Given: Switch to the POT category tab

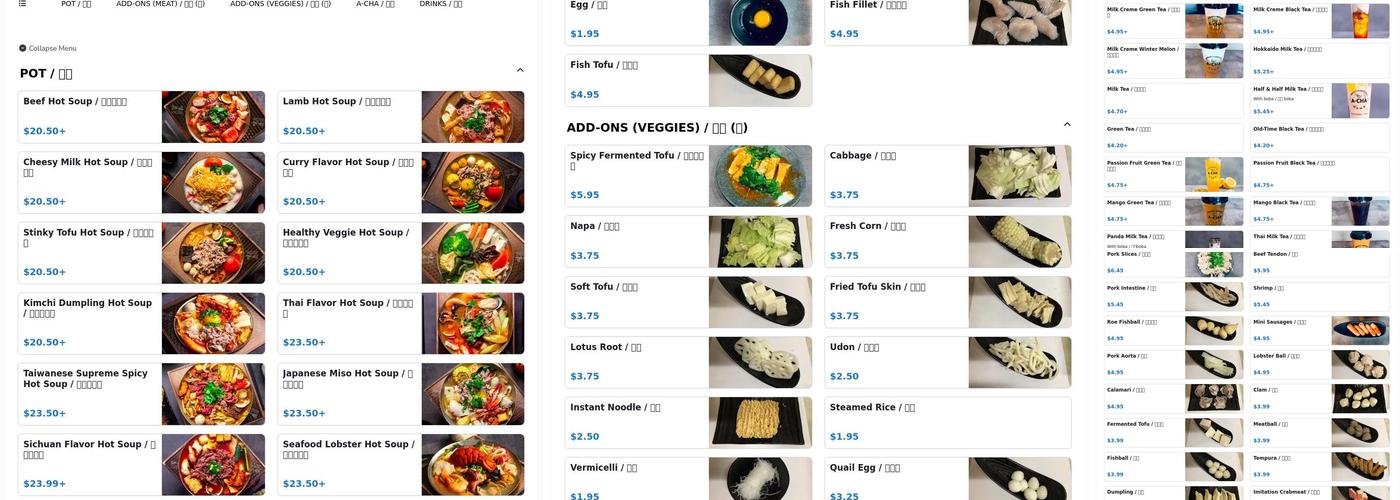Looking at the screenshot, I should (x=76, y=4).
